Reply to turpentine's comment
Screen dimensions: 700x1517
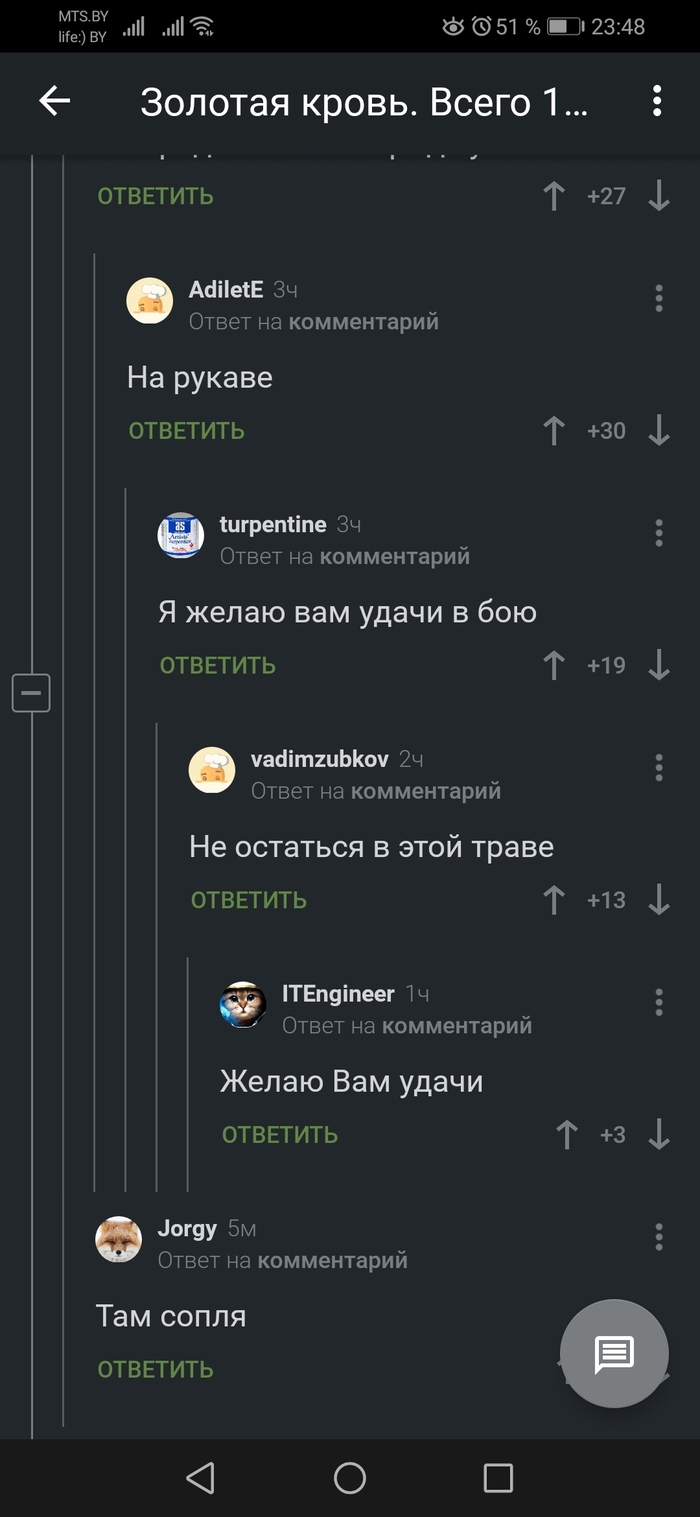click(x=217, y=666)
